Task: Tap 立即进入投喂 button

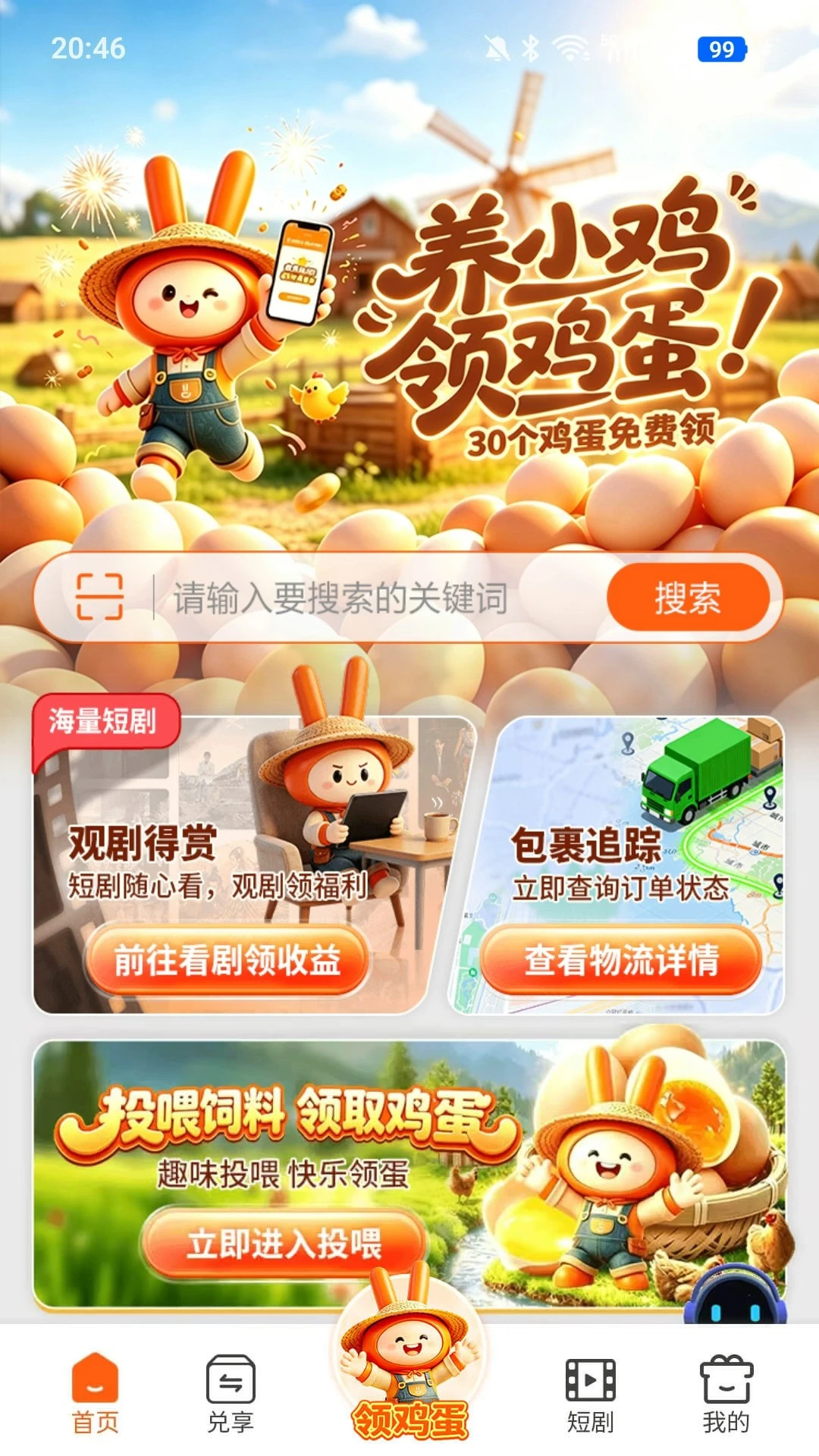Action: point(284,1244)
